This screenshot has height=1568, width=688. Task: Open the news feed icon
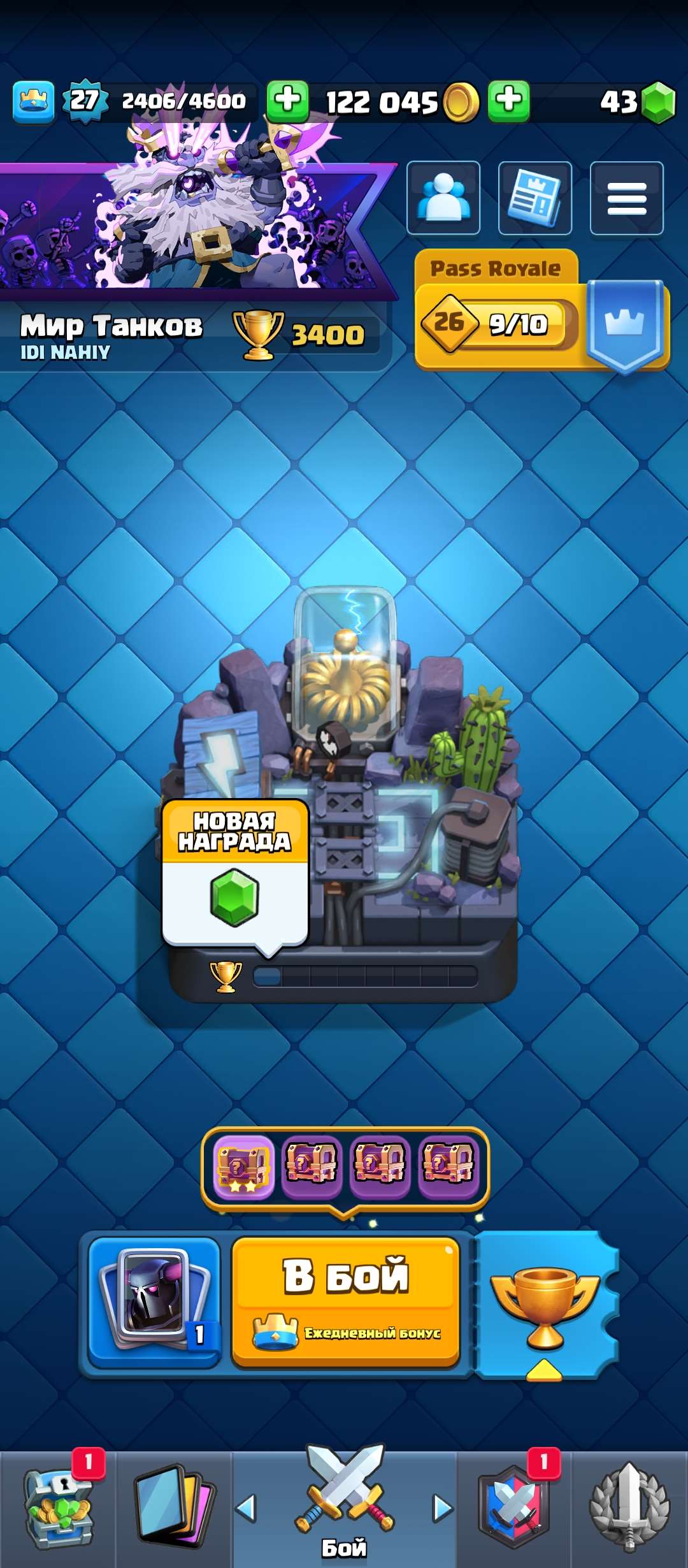(534, 198)
